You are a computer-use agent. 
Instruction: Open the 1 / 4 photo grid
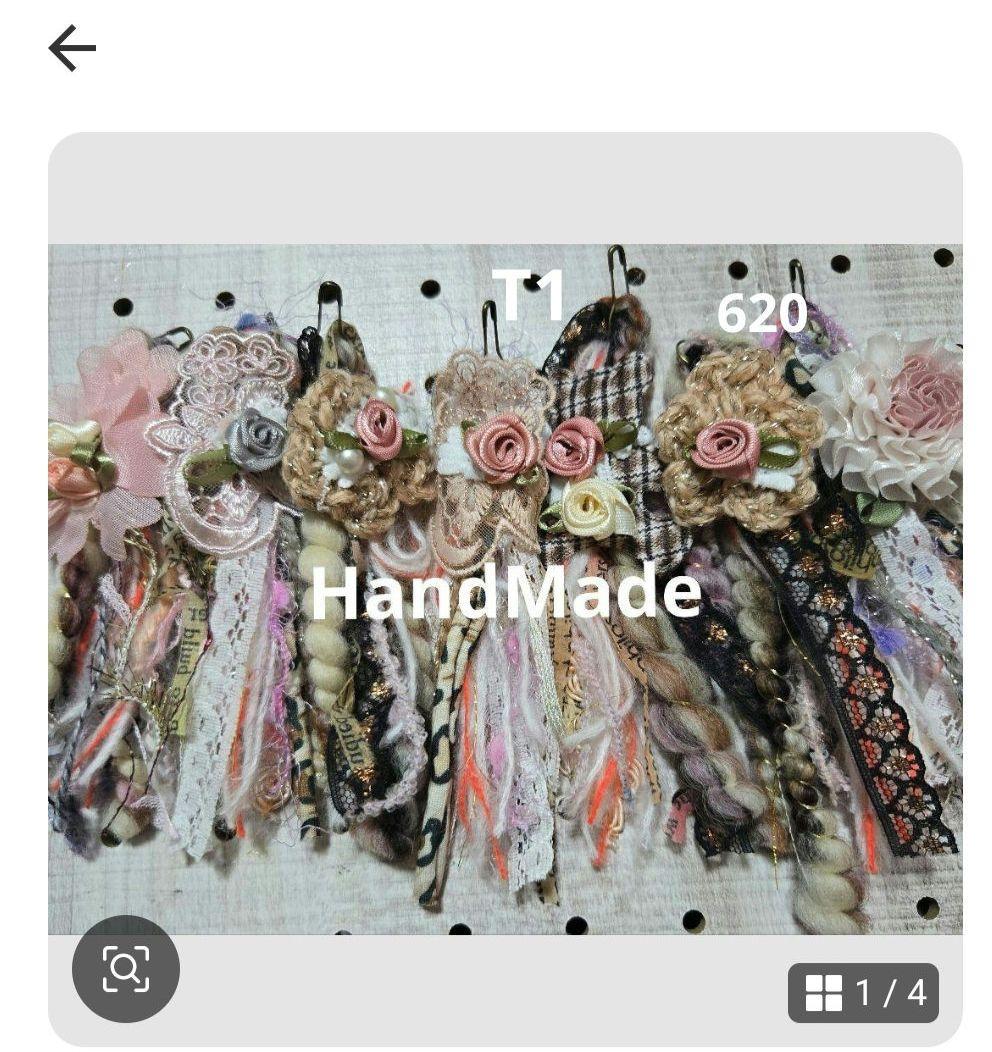point(863,992)
